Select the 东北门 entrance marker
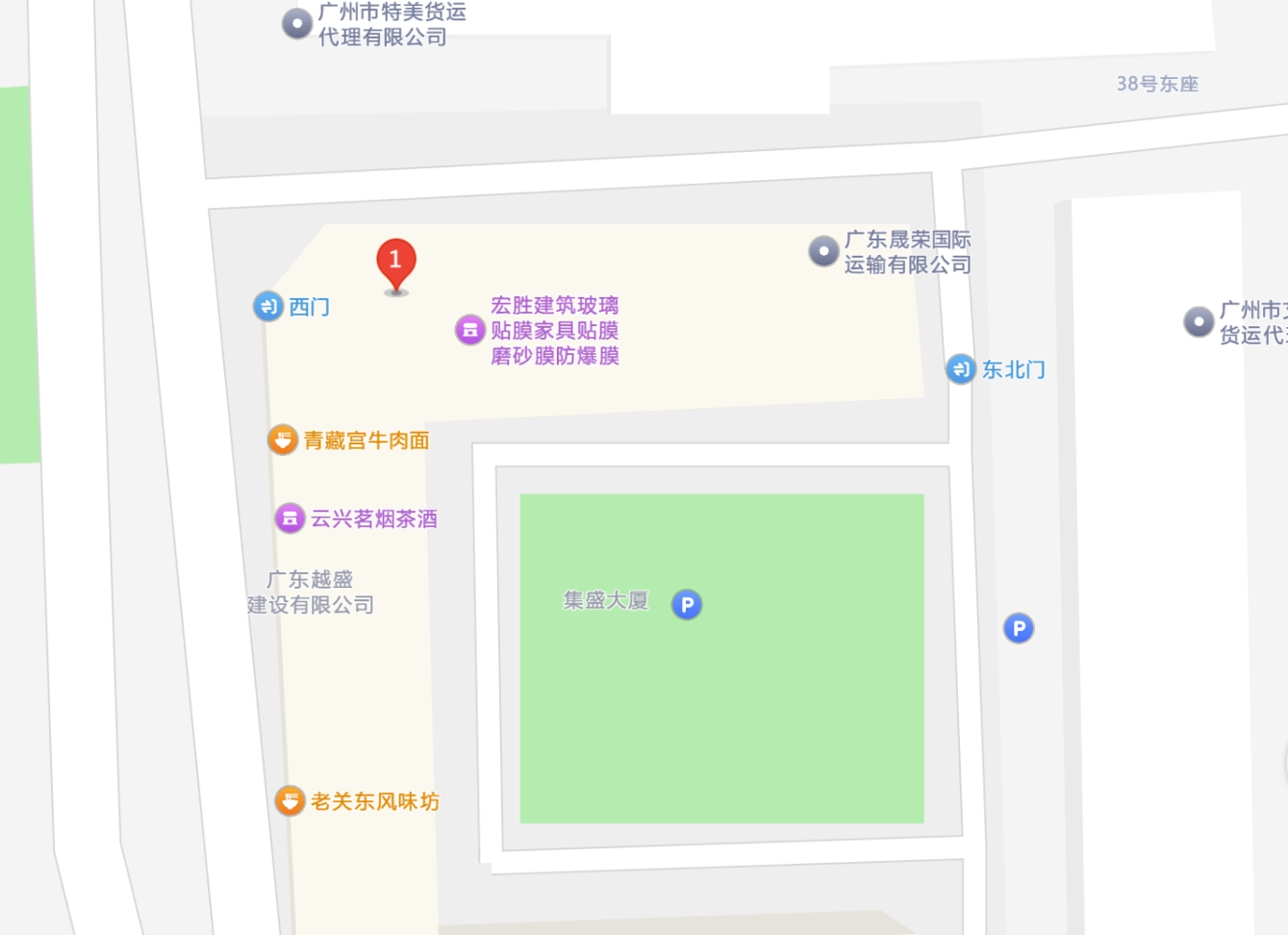1288x935 pixels. click(x=961, y=368)
